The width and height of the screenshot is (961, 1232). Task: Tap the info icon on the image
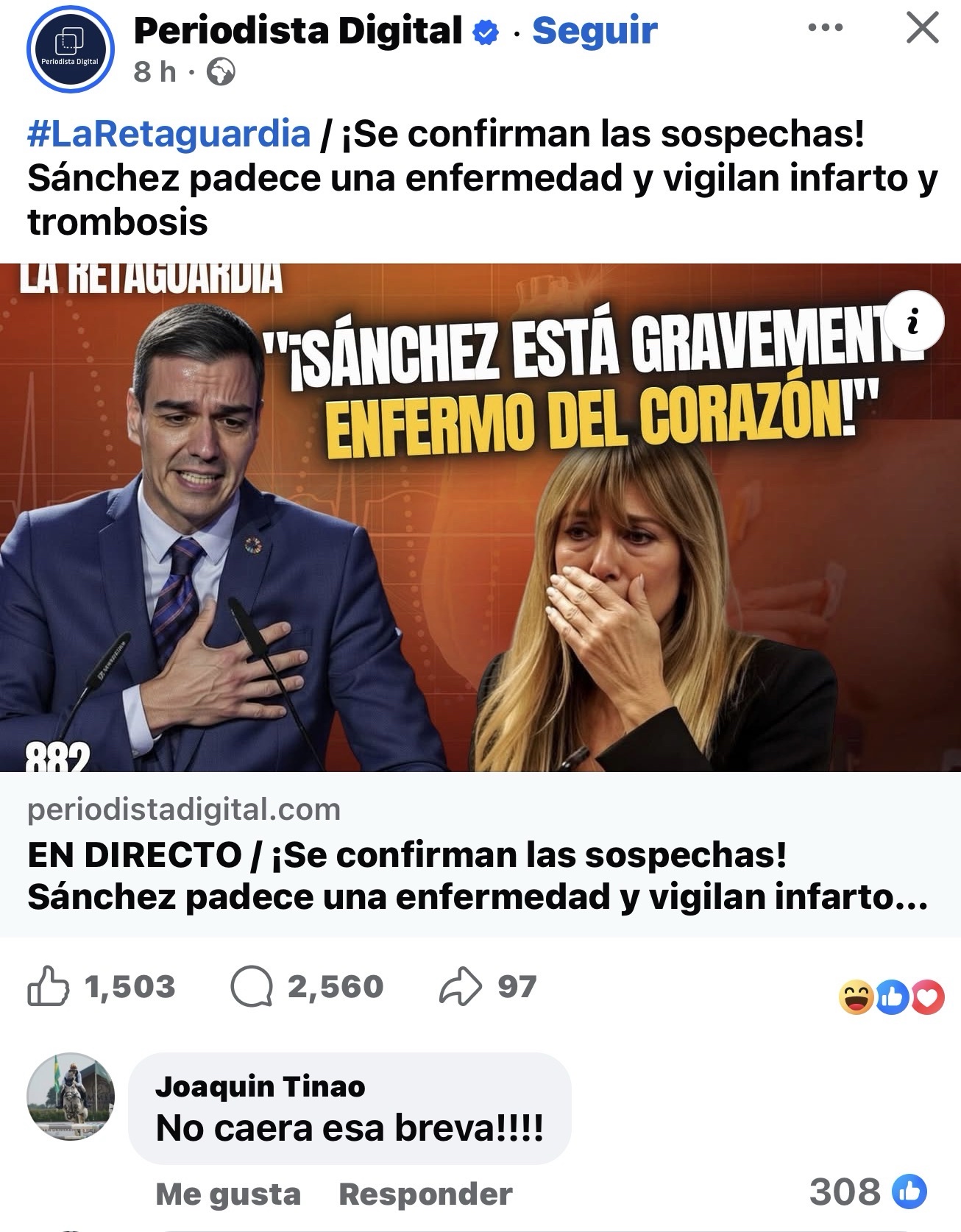913,322
